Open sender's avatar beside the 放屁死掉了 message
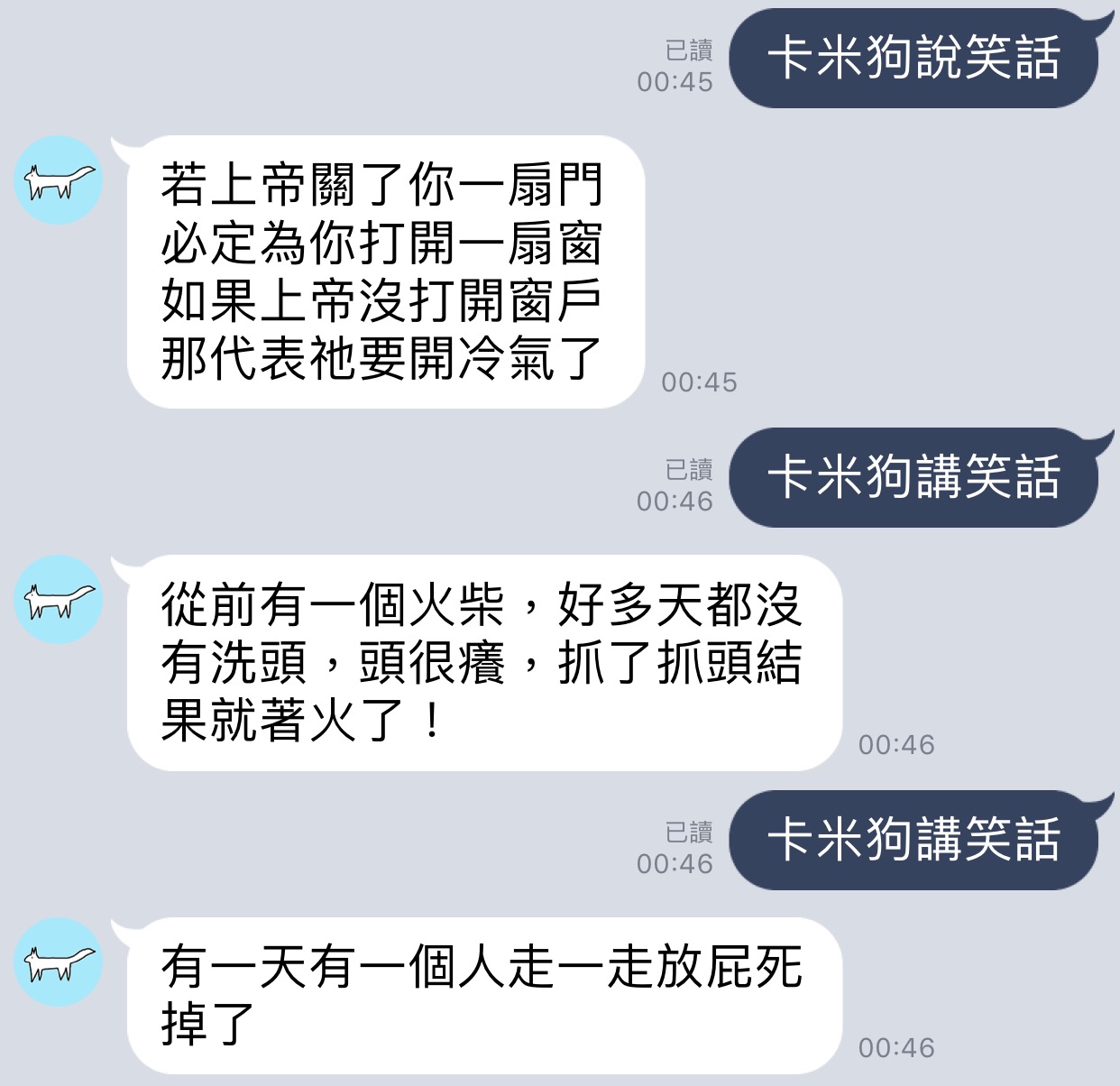 (60, 962)
